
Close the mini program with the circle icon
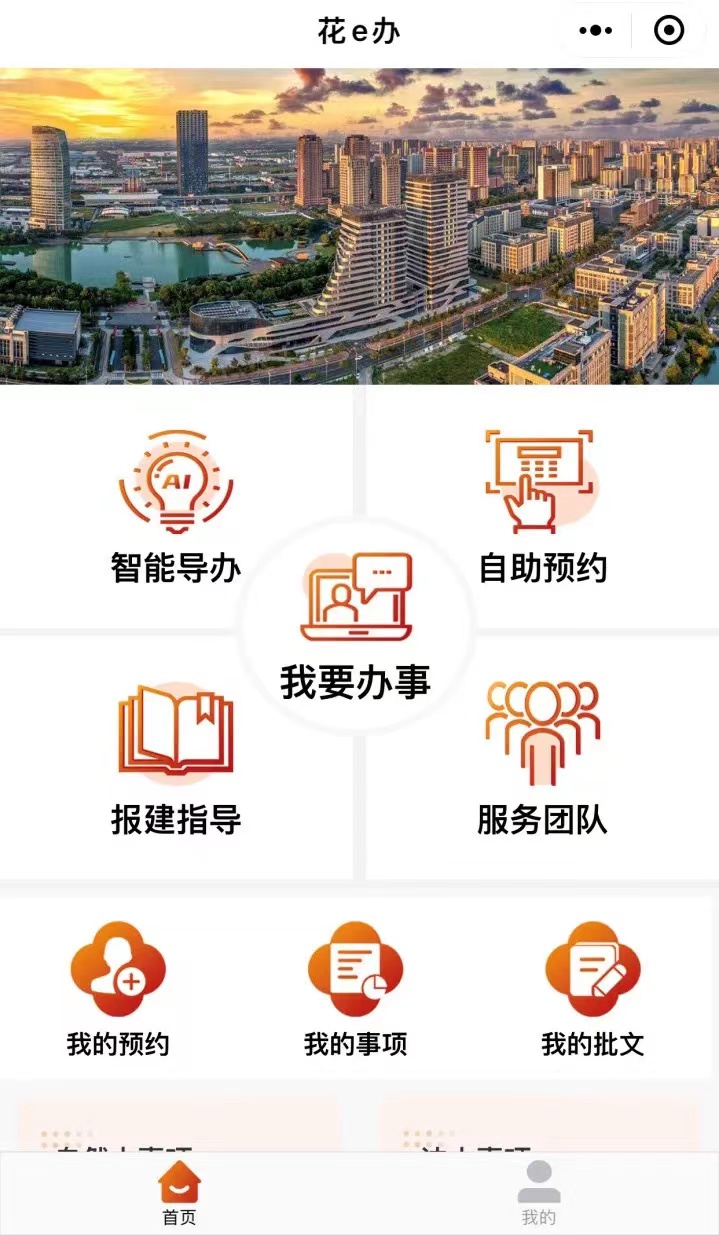click(669, 31)
